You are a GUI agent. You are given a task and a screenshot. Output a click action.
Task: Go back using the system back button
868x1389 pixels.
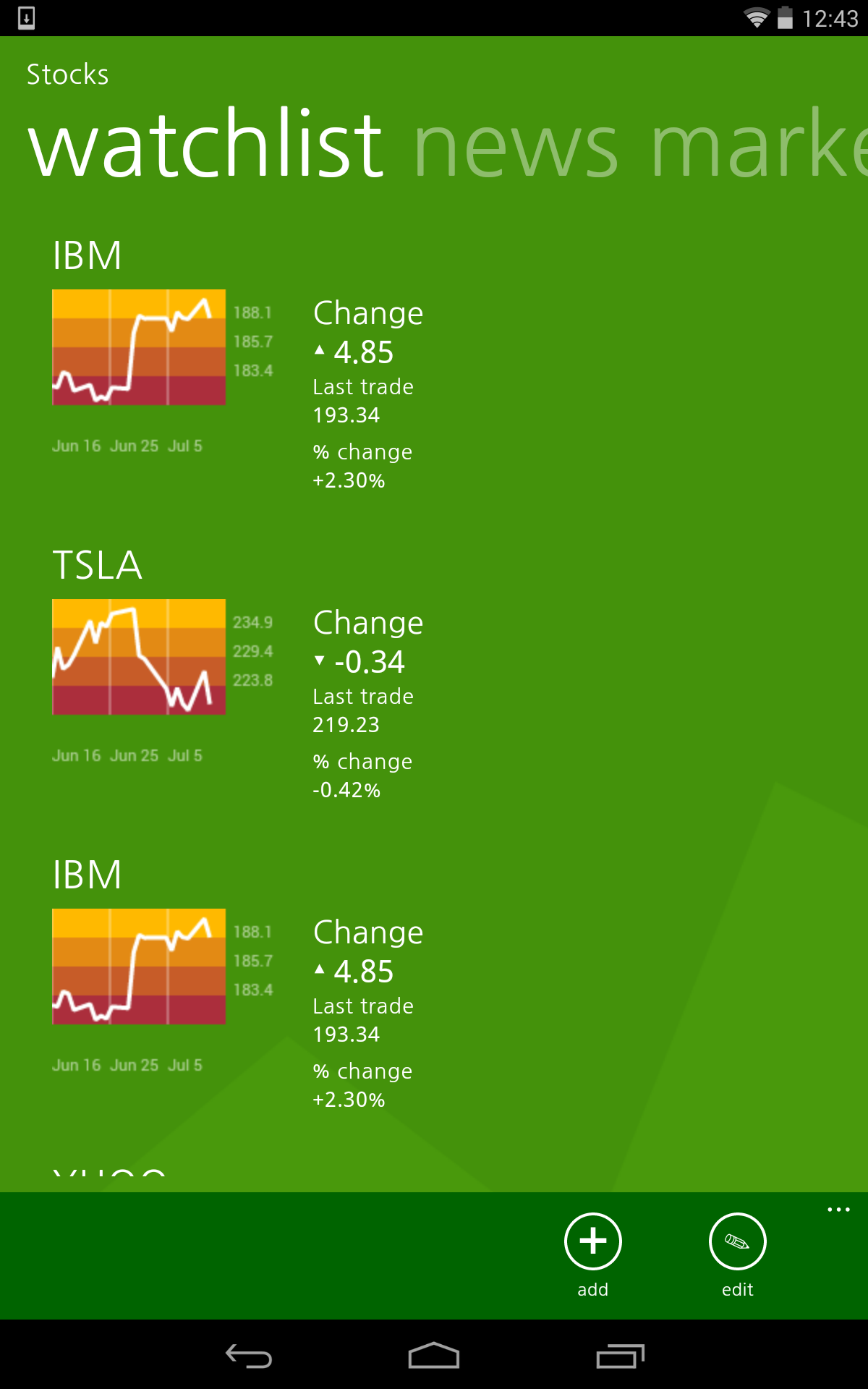(x=248, y=1356)
